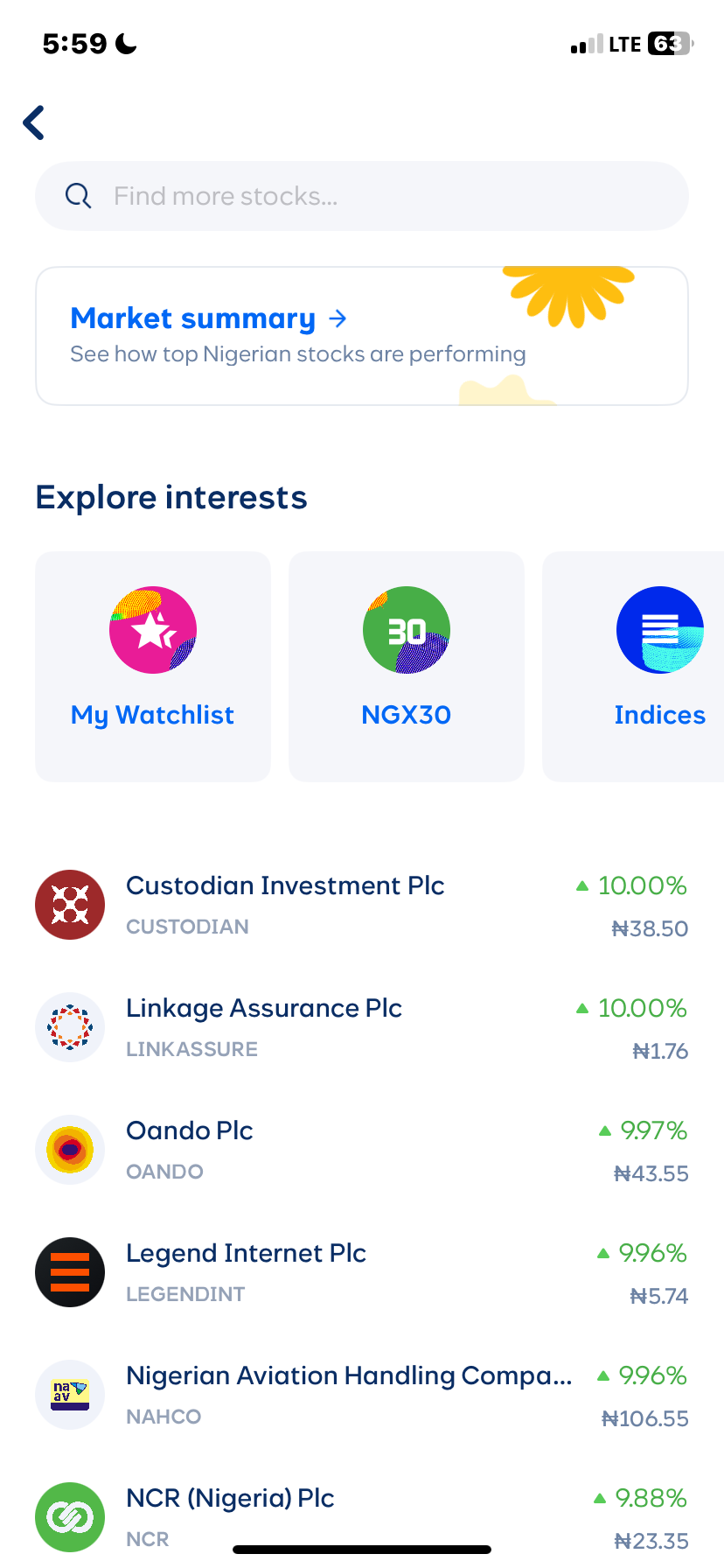The width and height of the screenshot is (724, 1568).
Task: Tap the Explore interests heading
Action: coord(171,496)
